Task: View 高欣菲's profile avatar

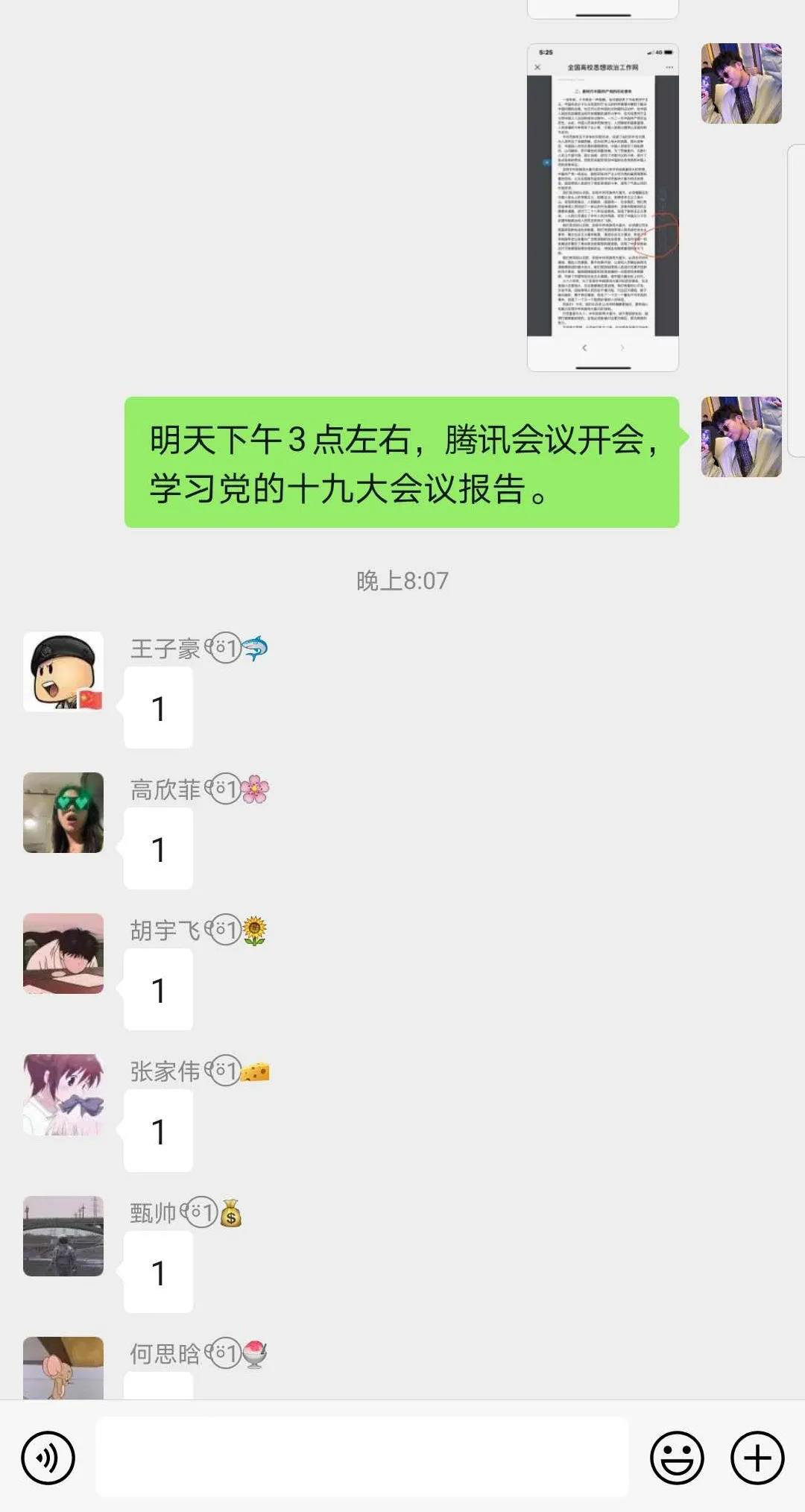Action: click(x=63, y=813)
